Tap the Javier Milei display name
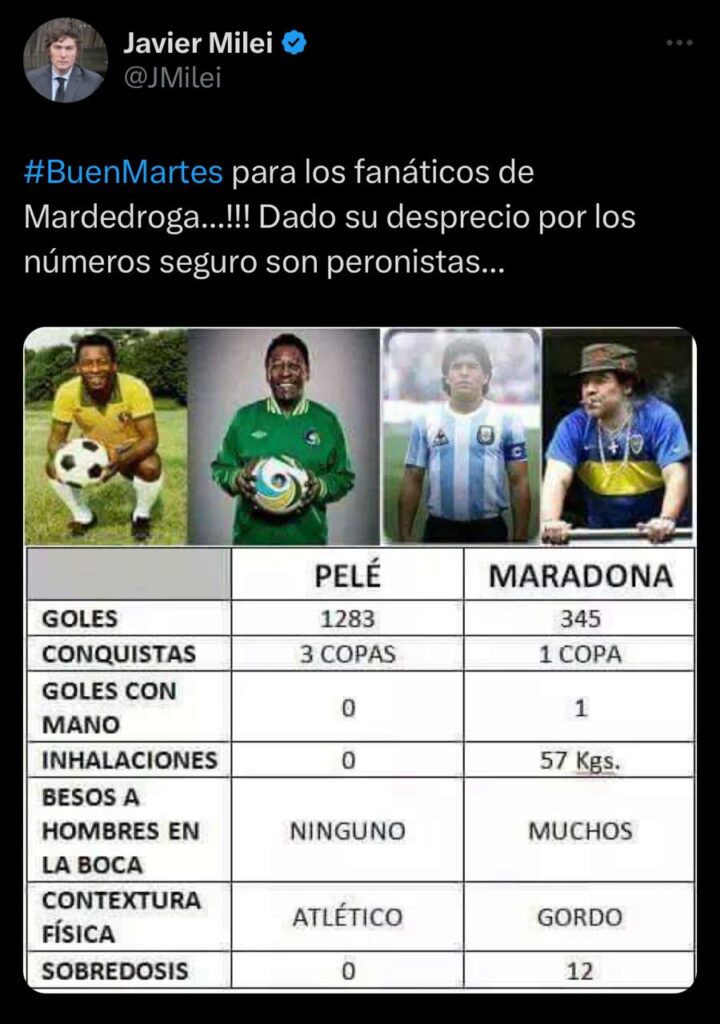 coord(199,43)
